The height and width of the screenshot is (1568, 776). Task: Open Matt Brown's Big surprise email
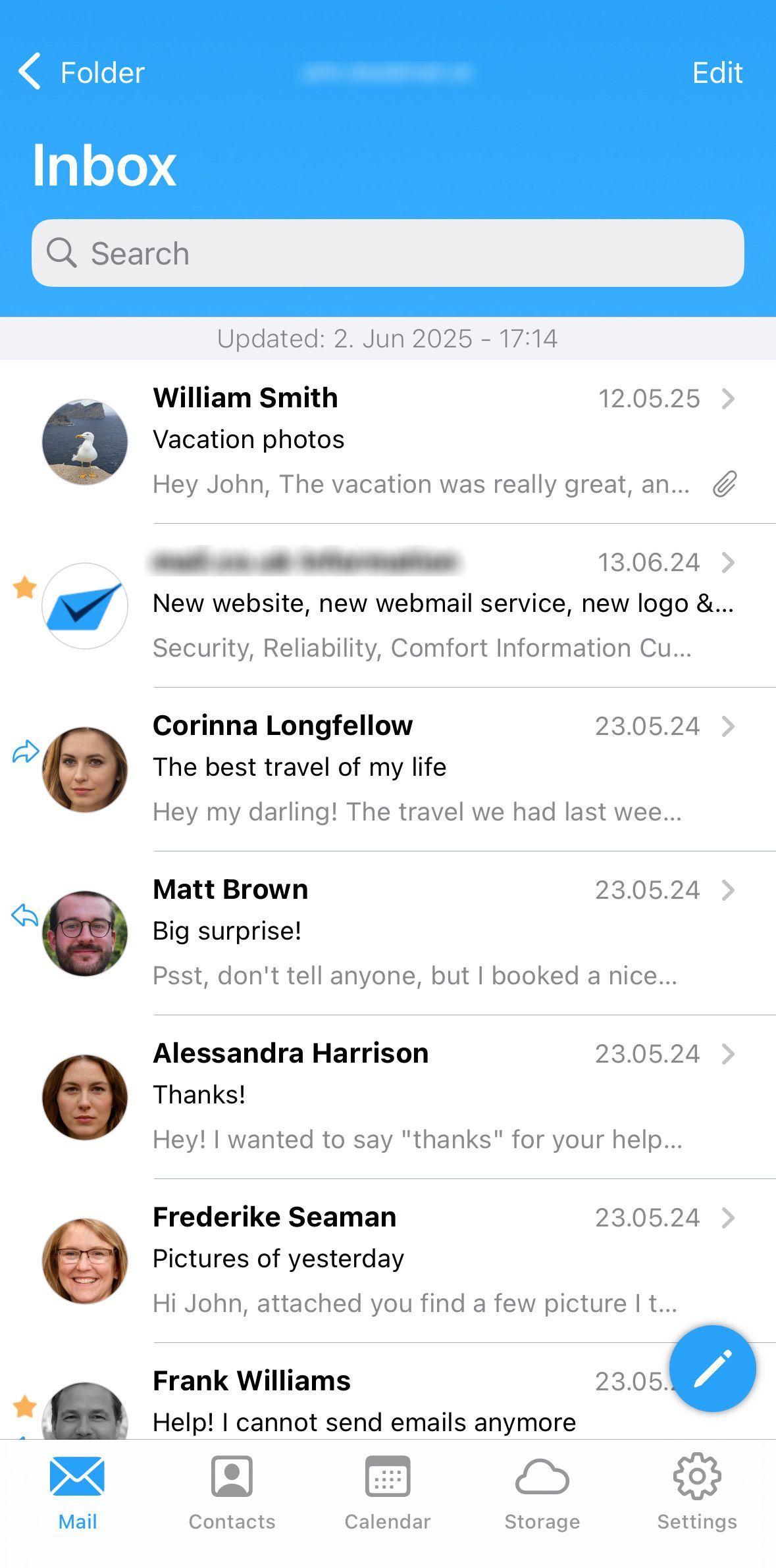[x=421, y=932]
